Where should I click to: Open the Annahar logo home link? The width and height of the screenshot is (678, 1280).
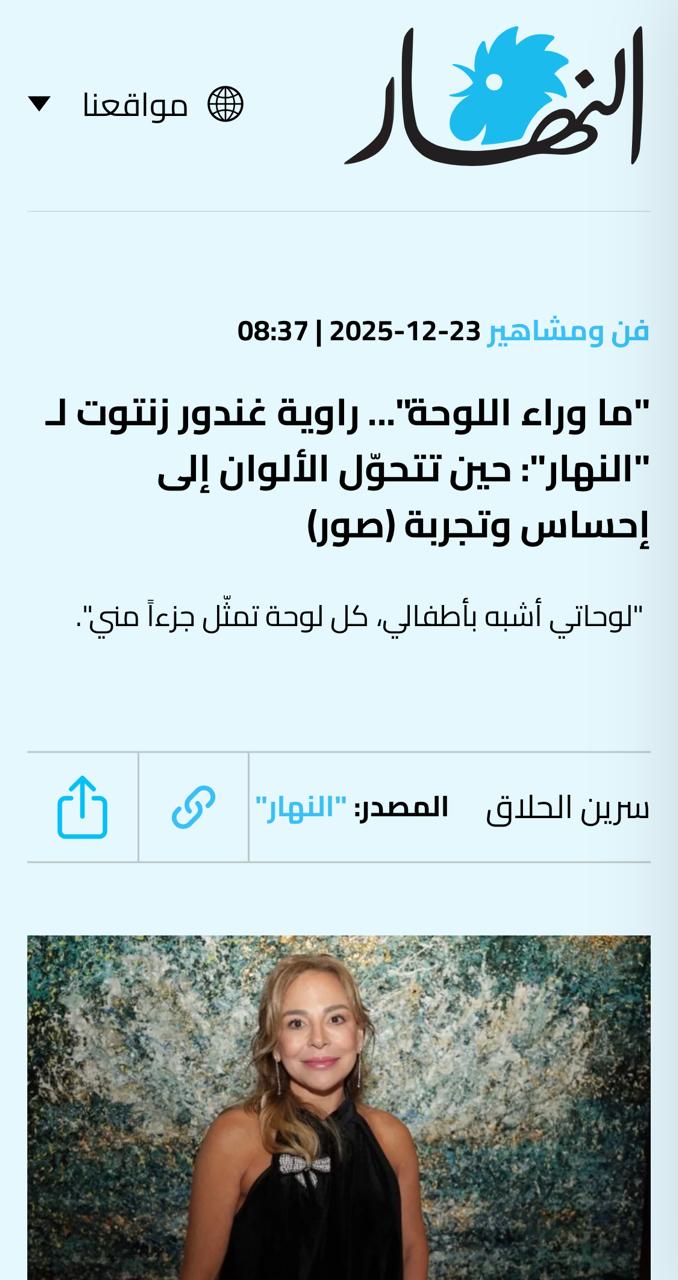[495, 96]
